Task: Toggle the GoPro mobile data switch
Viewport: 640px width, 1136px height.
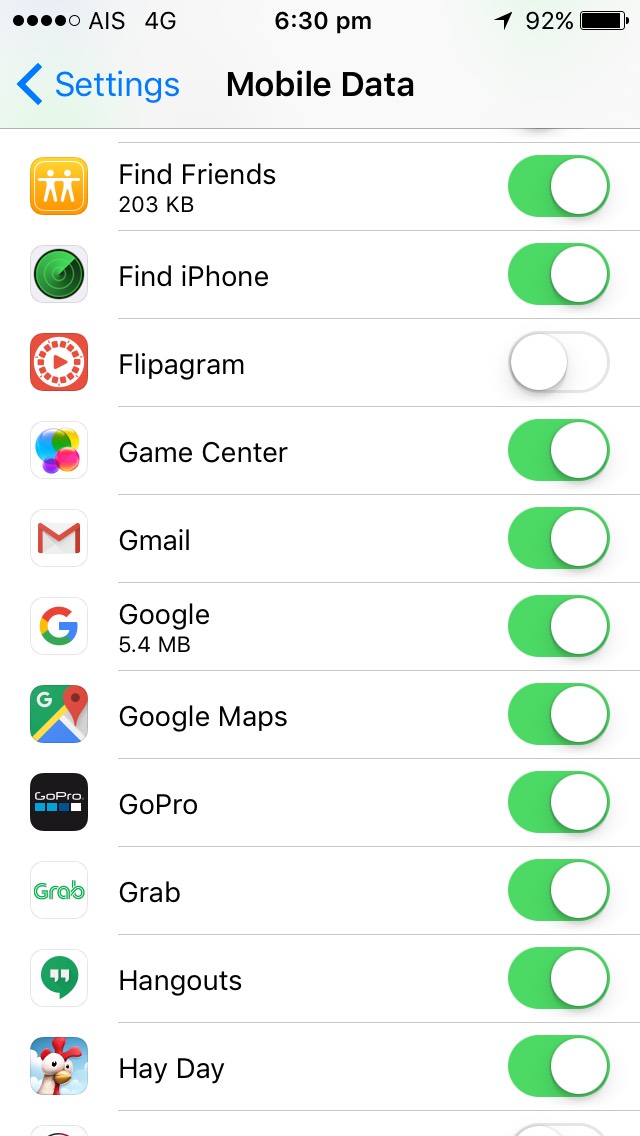Action: [559, 803]
